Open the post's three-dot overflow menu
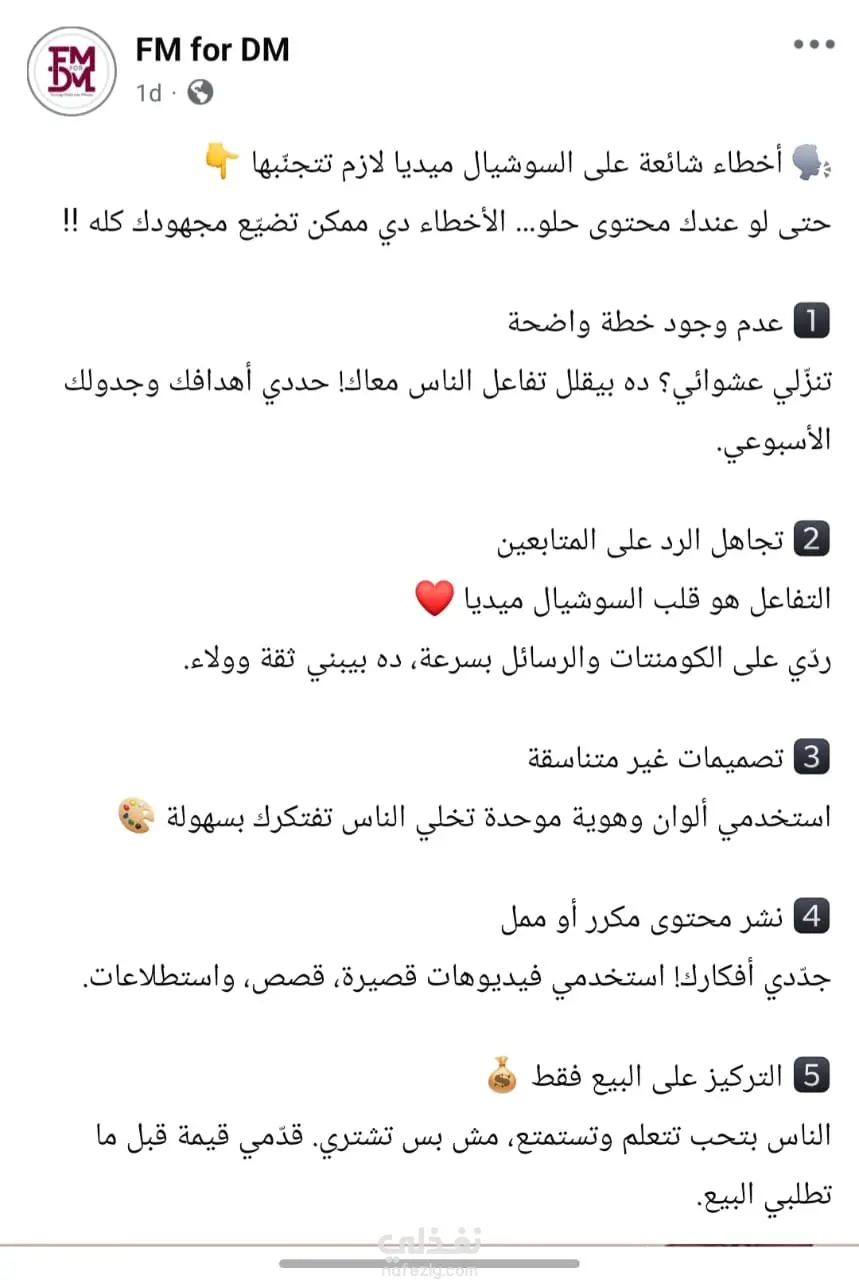This screenshot has width=859, height=1280. coord(813,45)
